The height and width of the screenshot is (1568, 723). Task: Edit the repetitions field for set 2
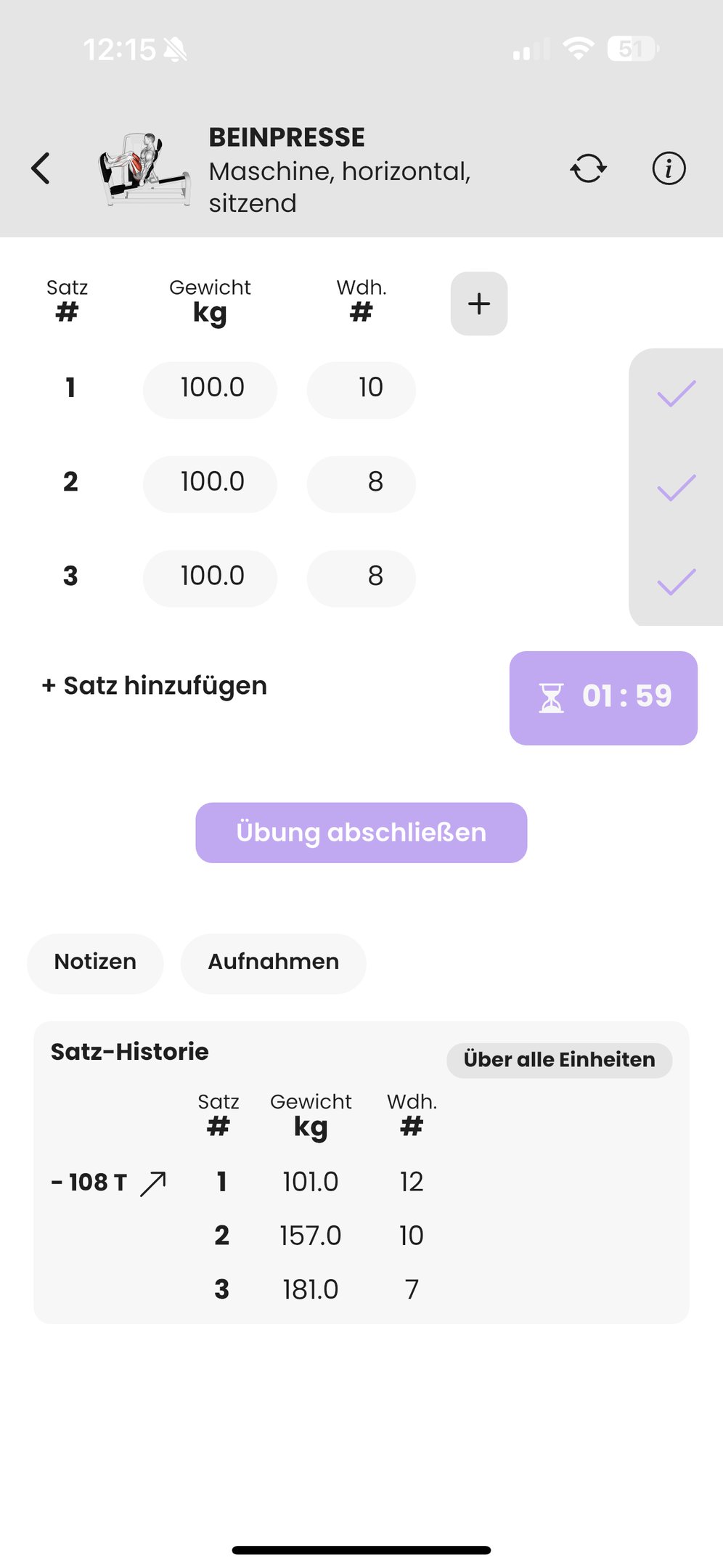(361, 483)
